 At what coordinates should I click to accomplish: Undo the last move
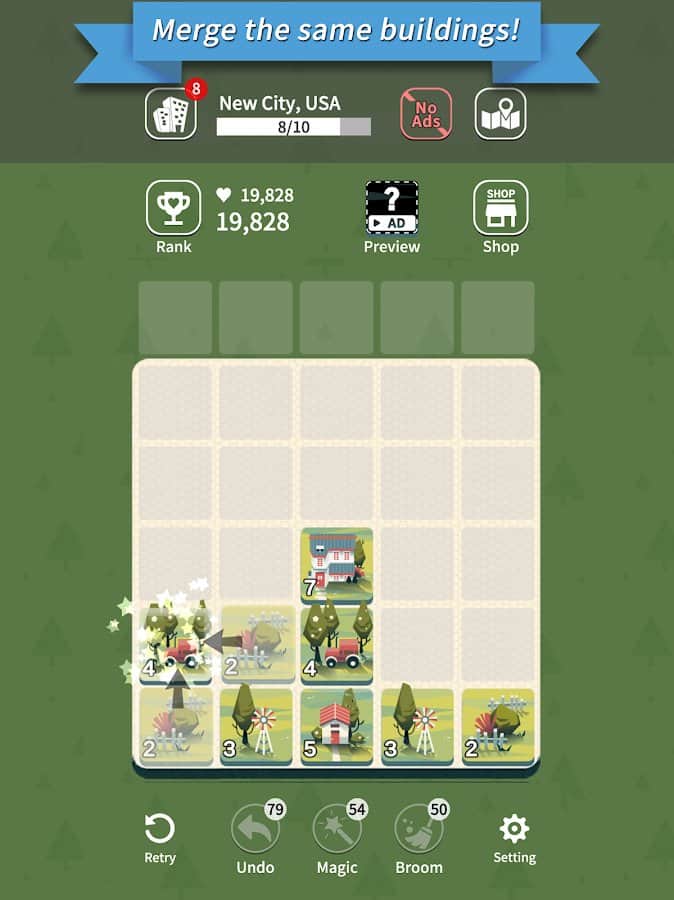pyautogui.click(x=255, y=830)
